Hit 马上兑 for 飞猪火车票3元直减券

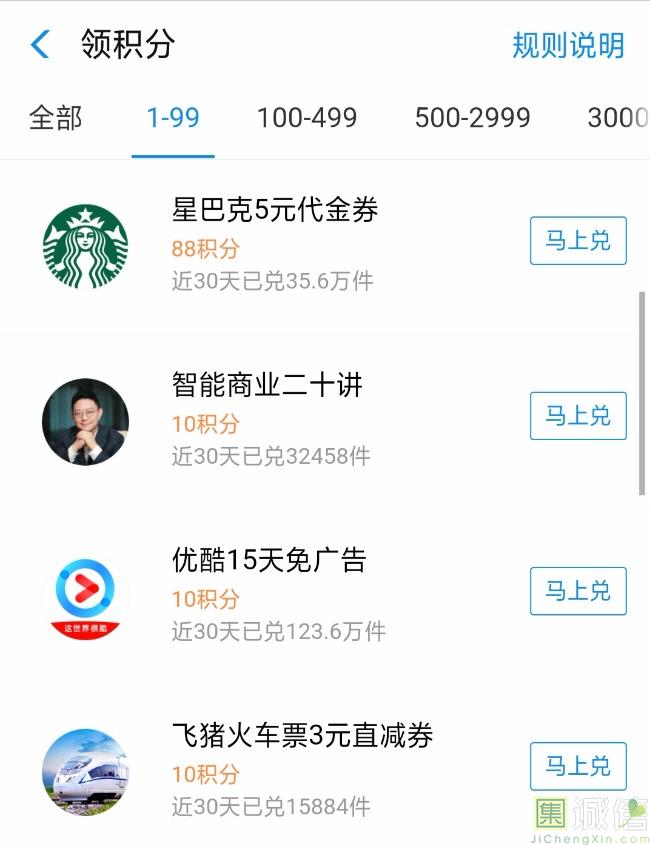click(578, 767)
